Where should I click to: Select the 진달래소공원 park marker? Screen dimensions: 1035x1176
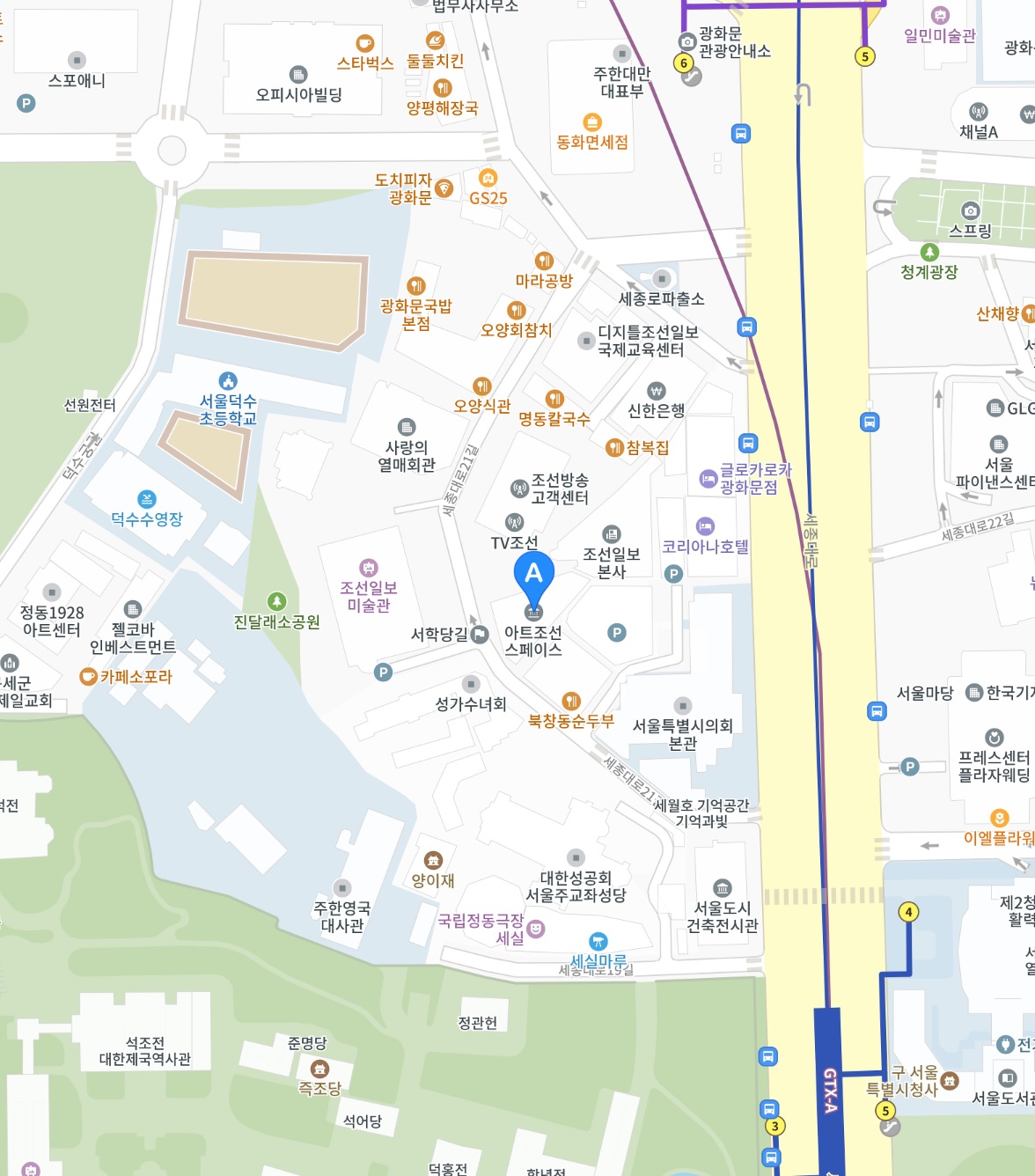coord(276,601)
